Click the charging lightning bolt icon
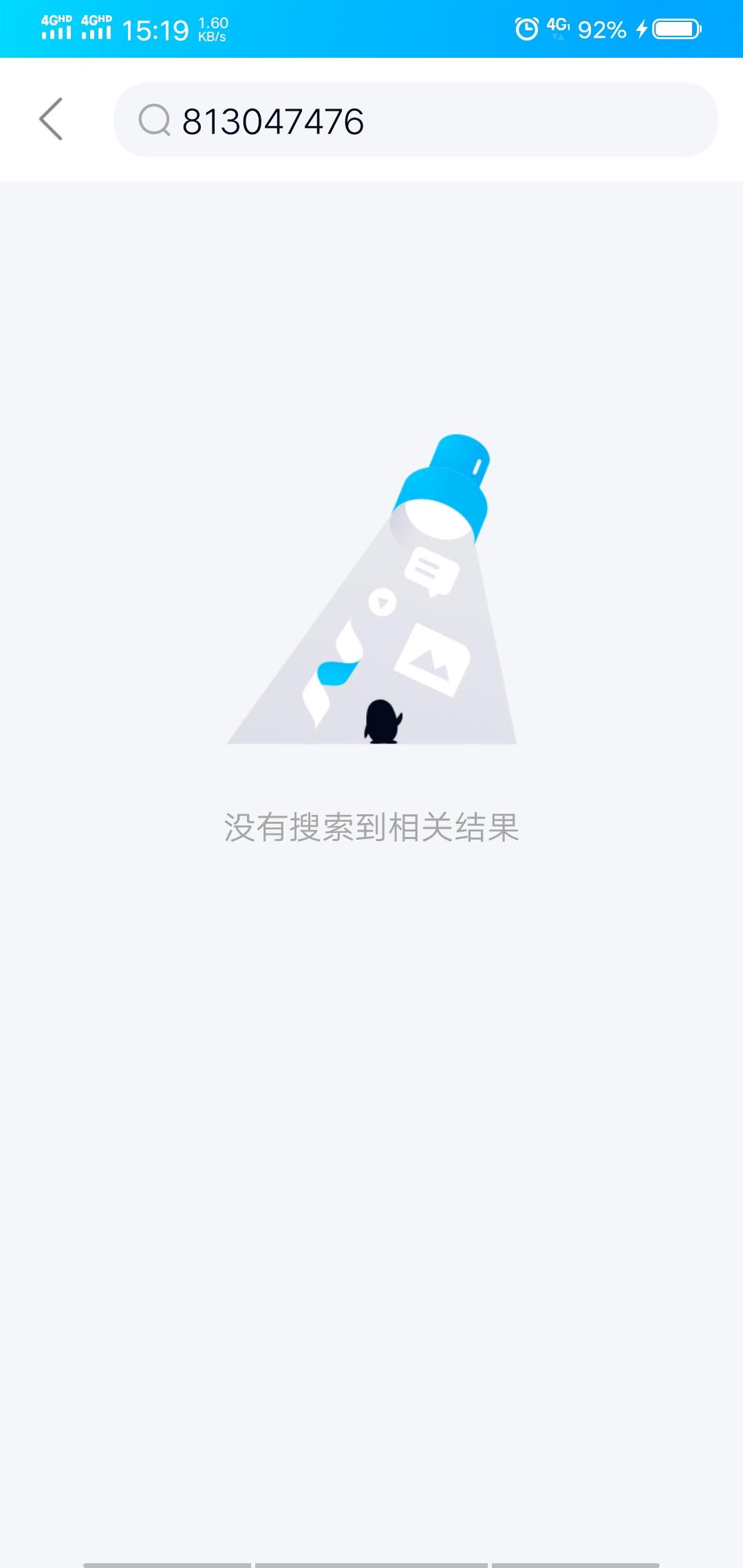This screenshot has width=743, height=1568. click(x=641, y=29)
